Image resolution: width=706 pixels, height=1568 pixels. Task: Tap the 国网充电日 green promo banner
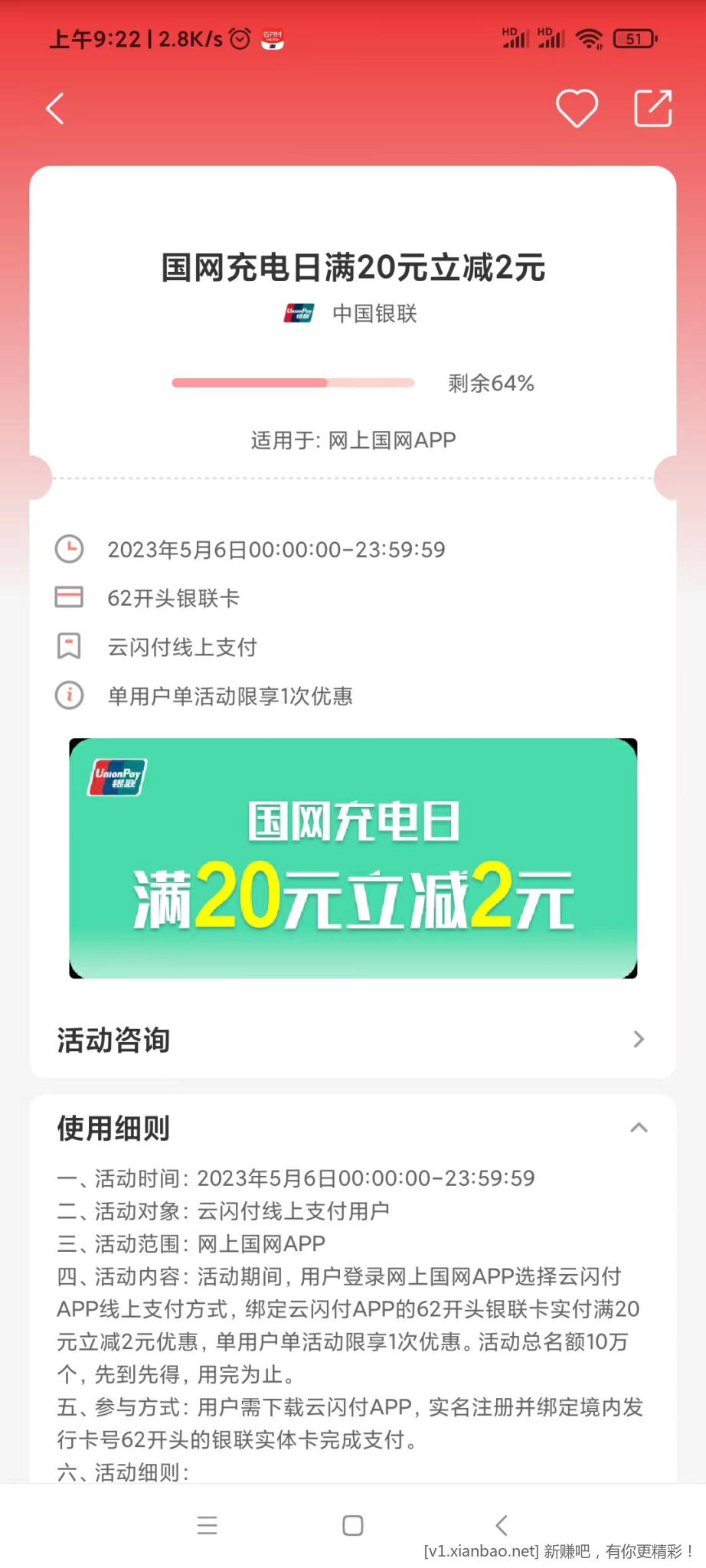tap(353, 858)
